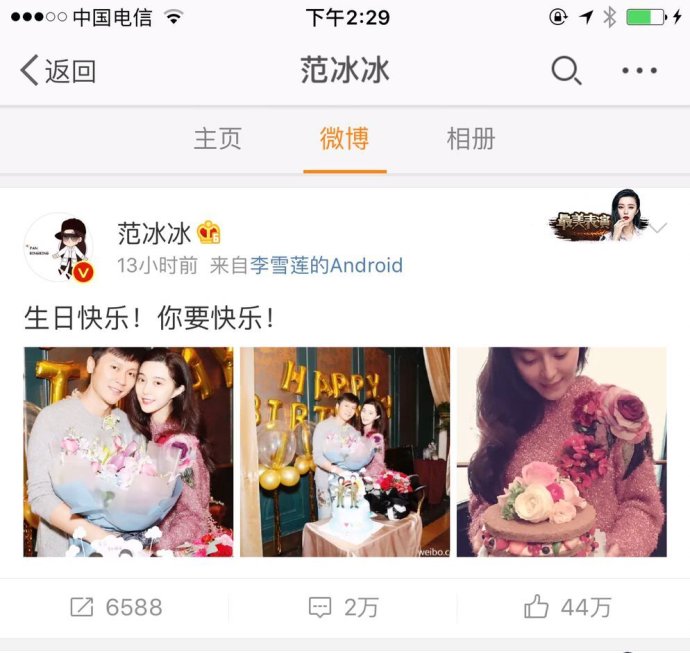Switch to the 相册 tab
690x653 pixels.
(470, 139)
